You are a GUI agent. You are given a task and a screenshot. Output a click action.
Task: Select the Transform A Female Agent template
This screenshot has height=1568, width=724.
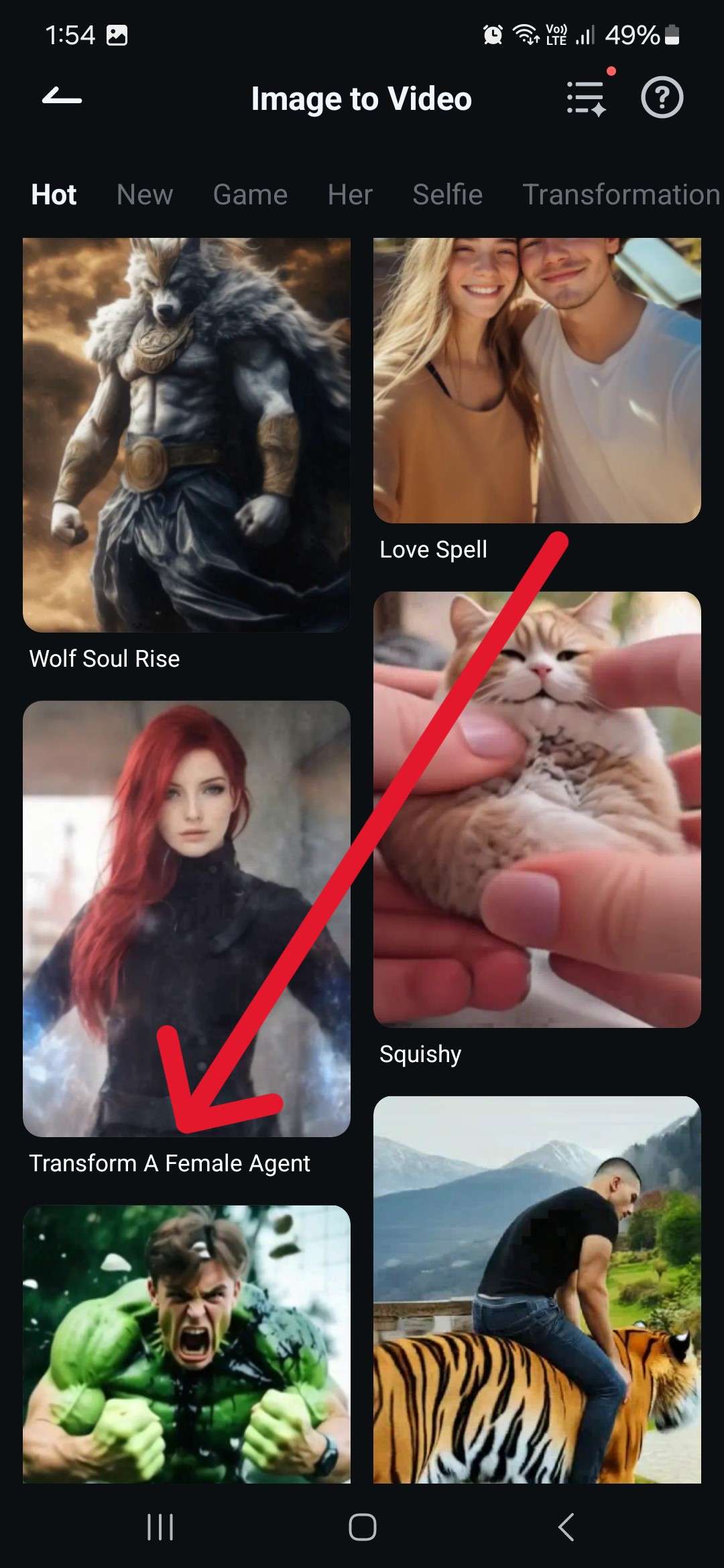(x=186, y=918)
